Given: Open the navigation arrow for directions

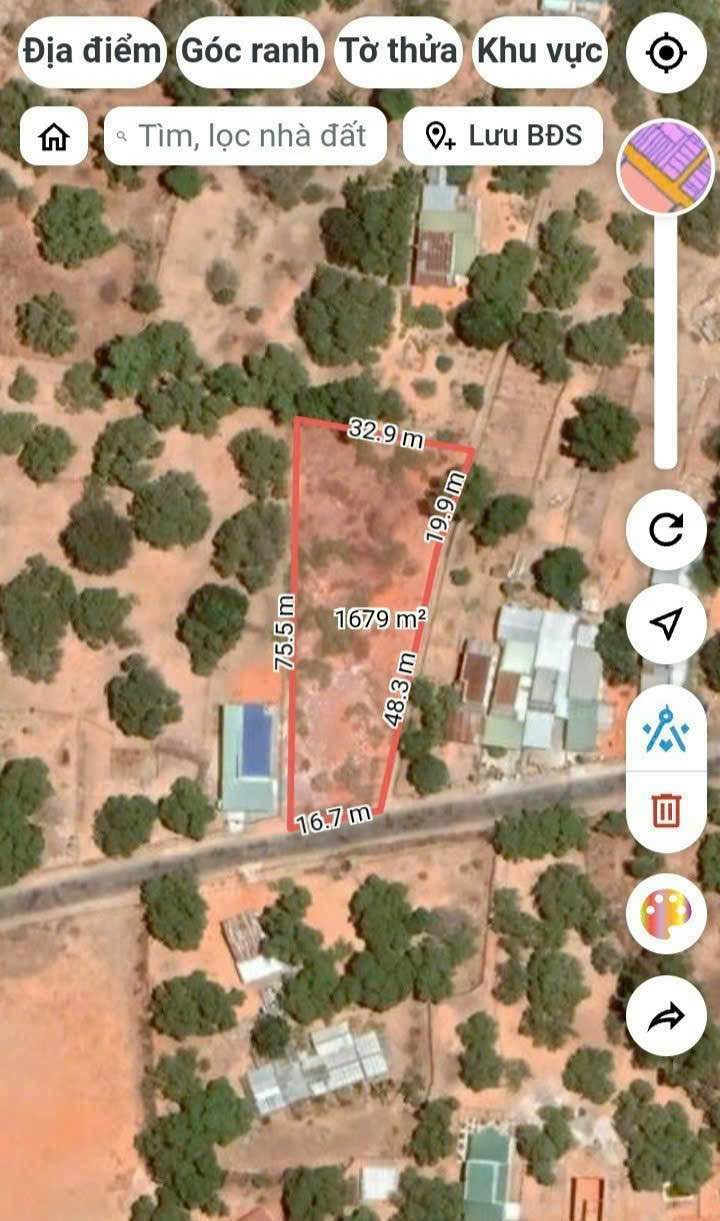Looking at the screenshot, I should (x=666, y=624).
